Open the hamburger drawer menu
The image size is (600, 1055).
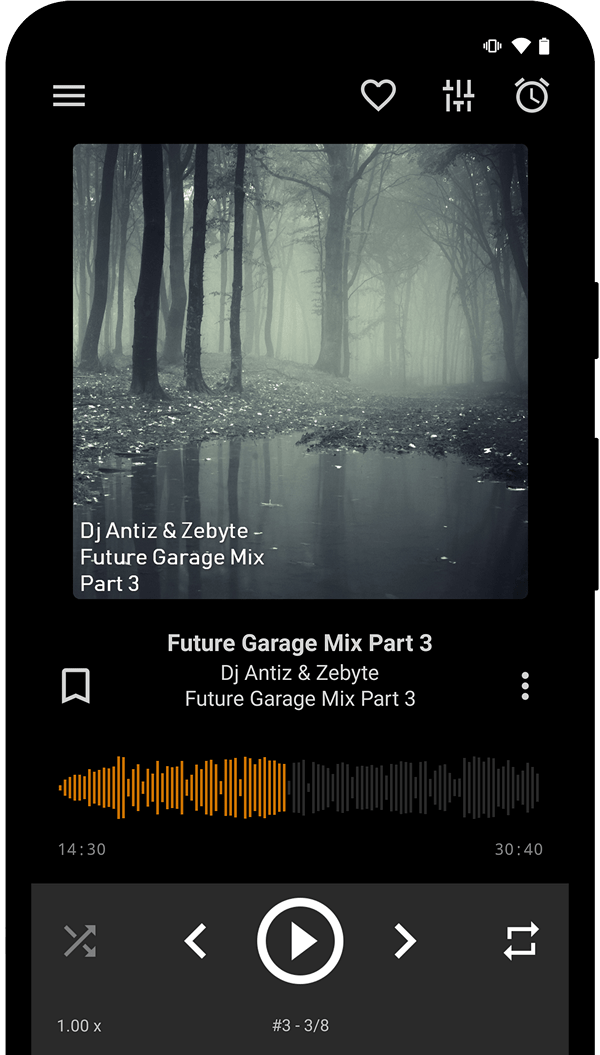[x=69, y=96]
